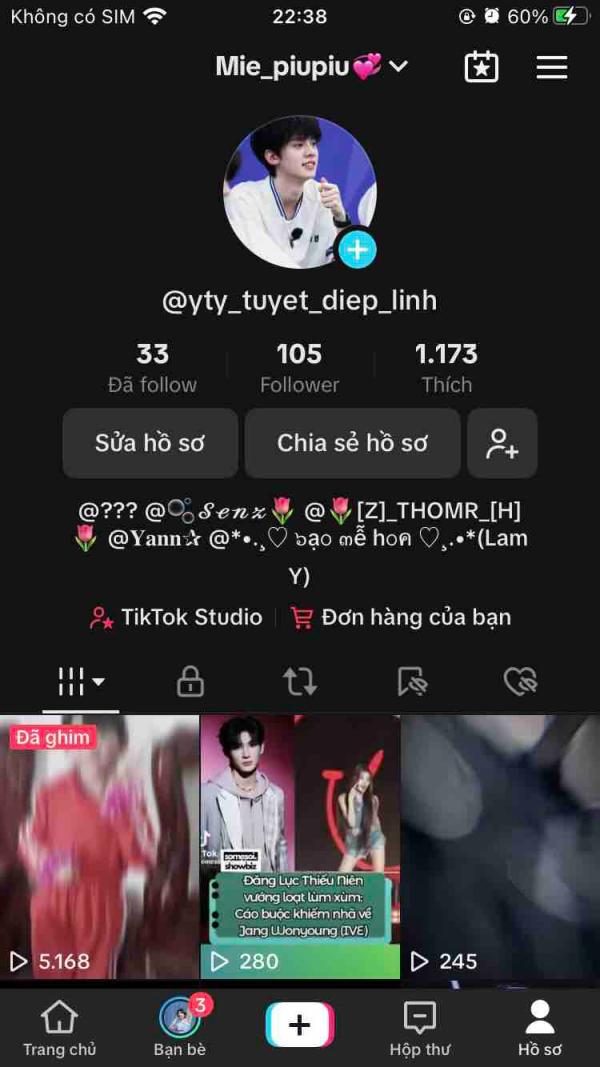This screenshot has height=1067, width=600.
Task: Tap Sửa hồ sơ button
Action: pos(150,443)
